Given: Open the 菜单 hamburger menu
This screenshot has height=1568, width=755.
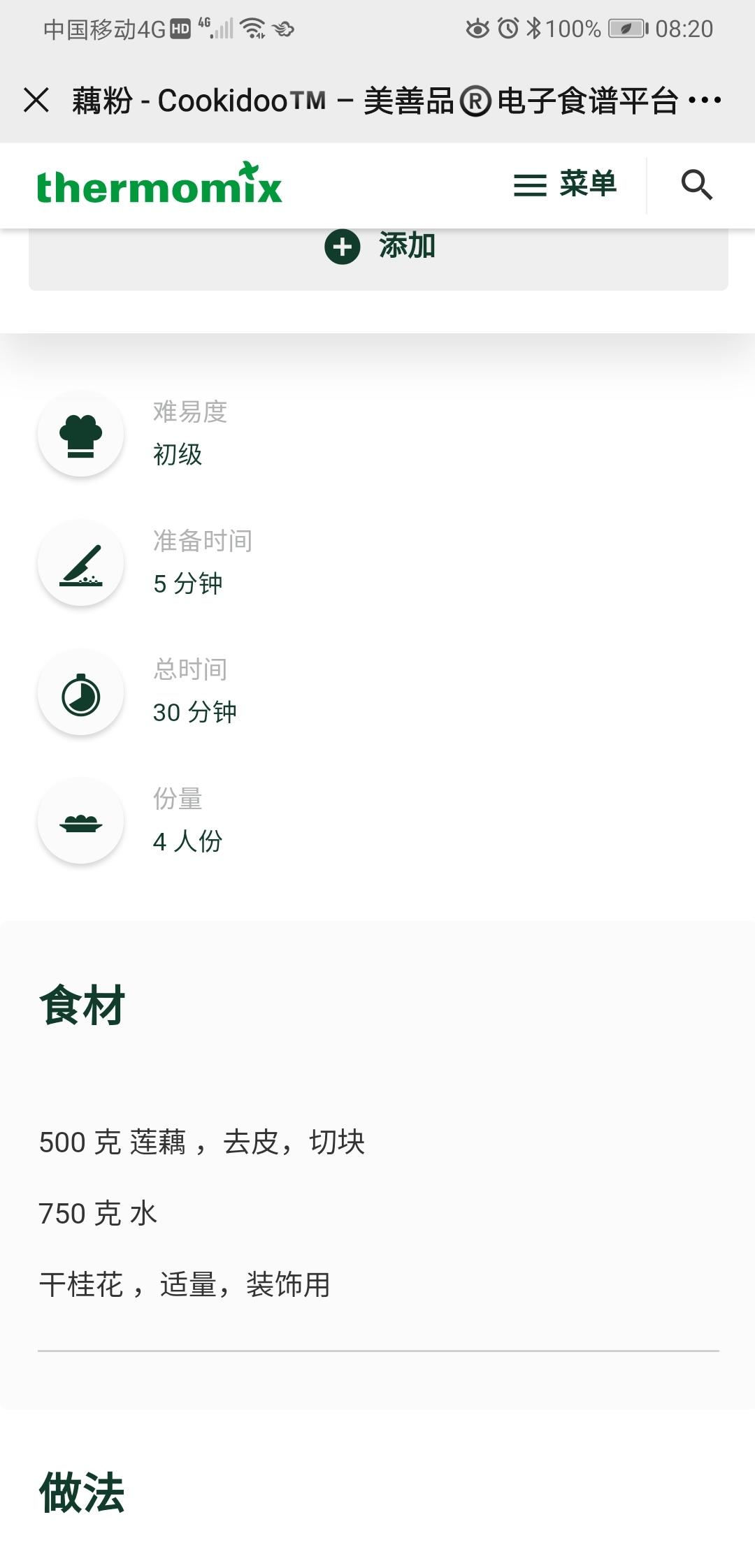Looking at the screenshot, I should (565, 184).
